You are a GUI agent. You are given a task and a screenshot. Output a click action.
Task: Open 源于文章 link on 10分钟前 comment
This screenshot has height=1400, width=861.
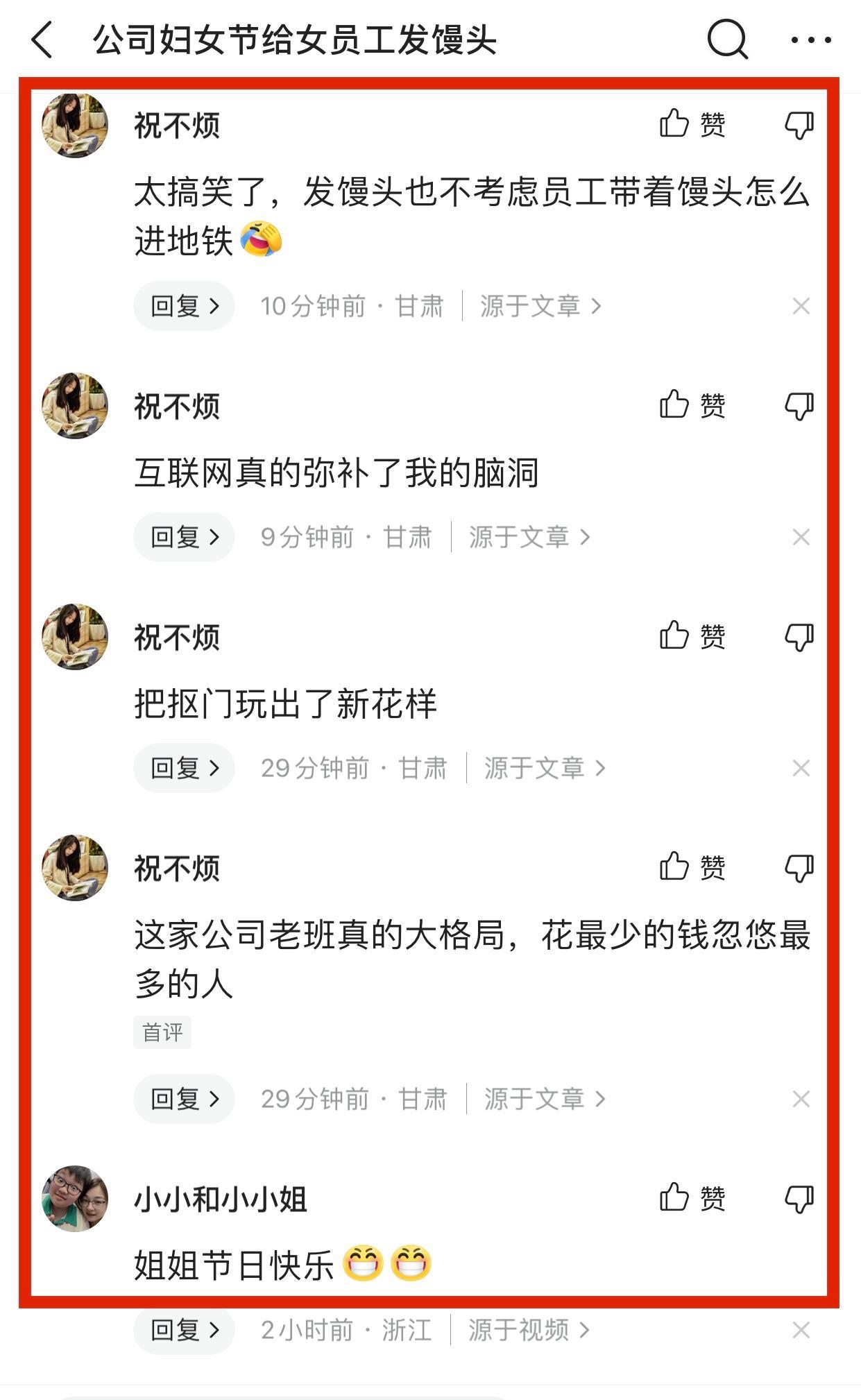click(x=540, y=306)
